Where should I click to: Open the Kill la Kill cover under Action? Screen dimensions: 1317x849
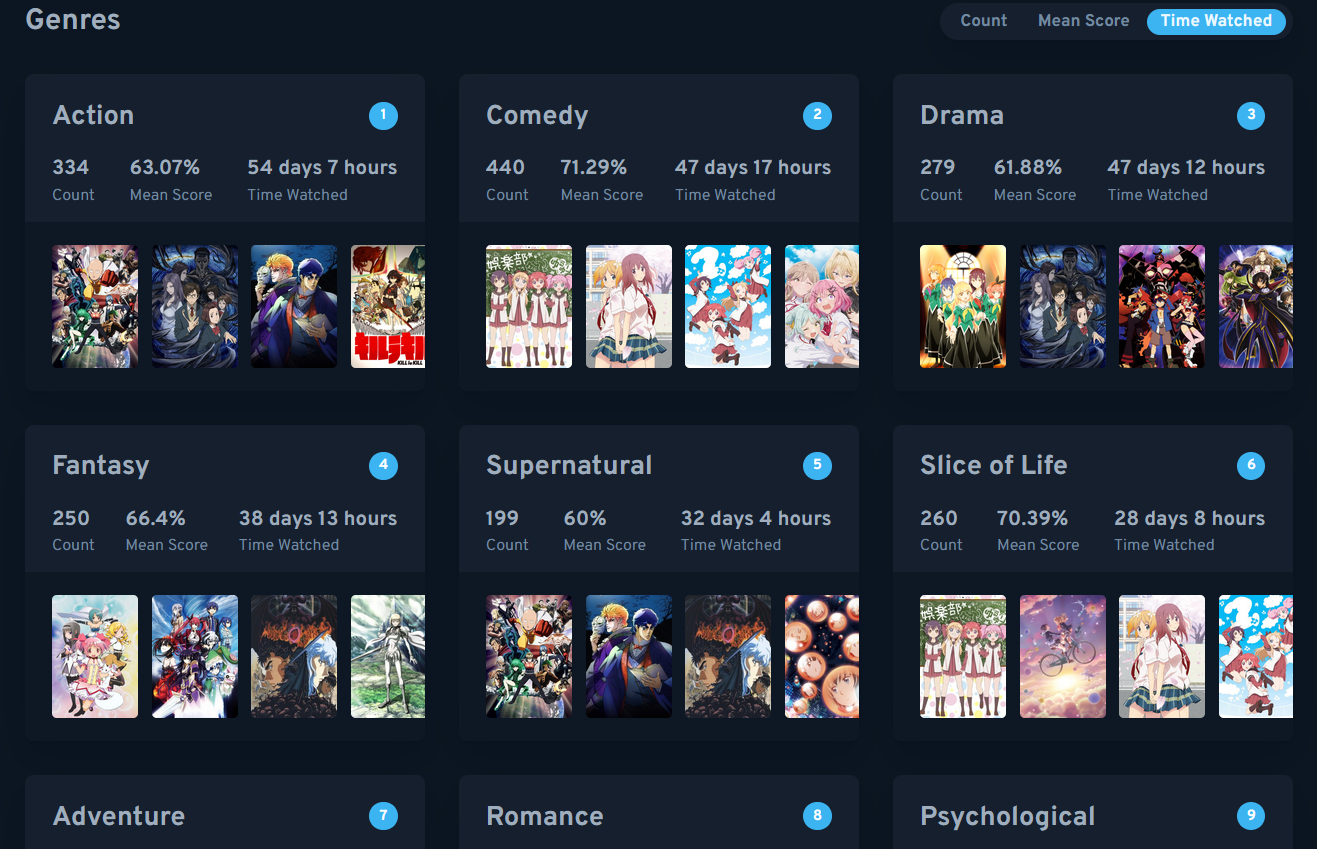click(388, 306)
